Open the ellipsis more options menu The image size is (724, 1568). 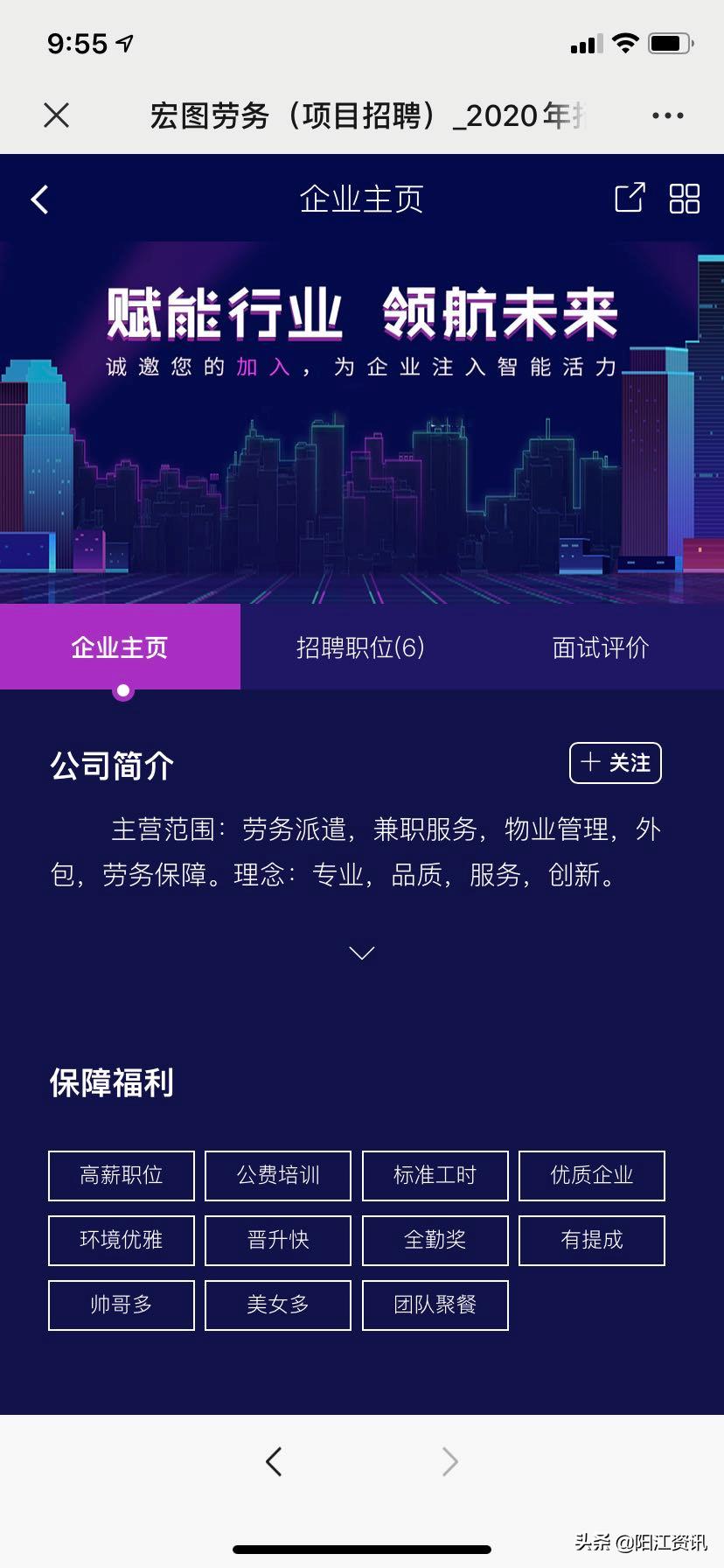tap(667, 115)
